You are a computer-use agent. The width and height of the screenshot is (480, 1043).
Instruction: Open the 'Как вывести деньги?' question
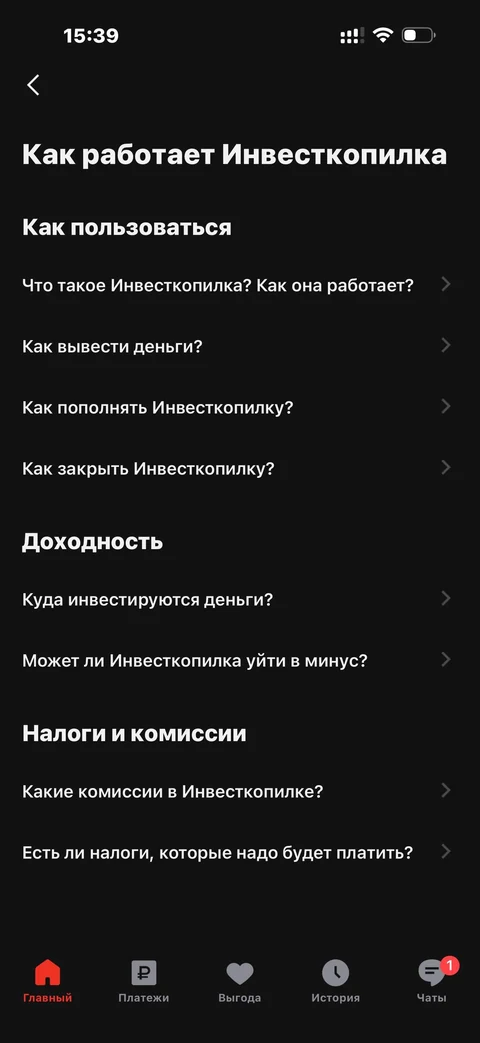240,346
